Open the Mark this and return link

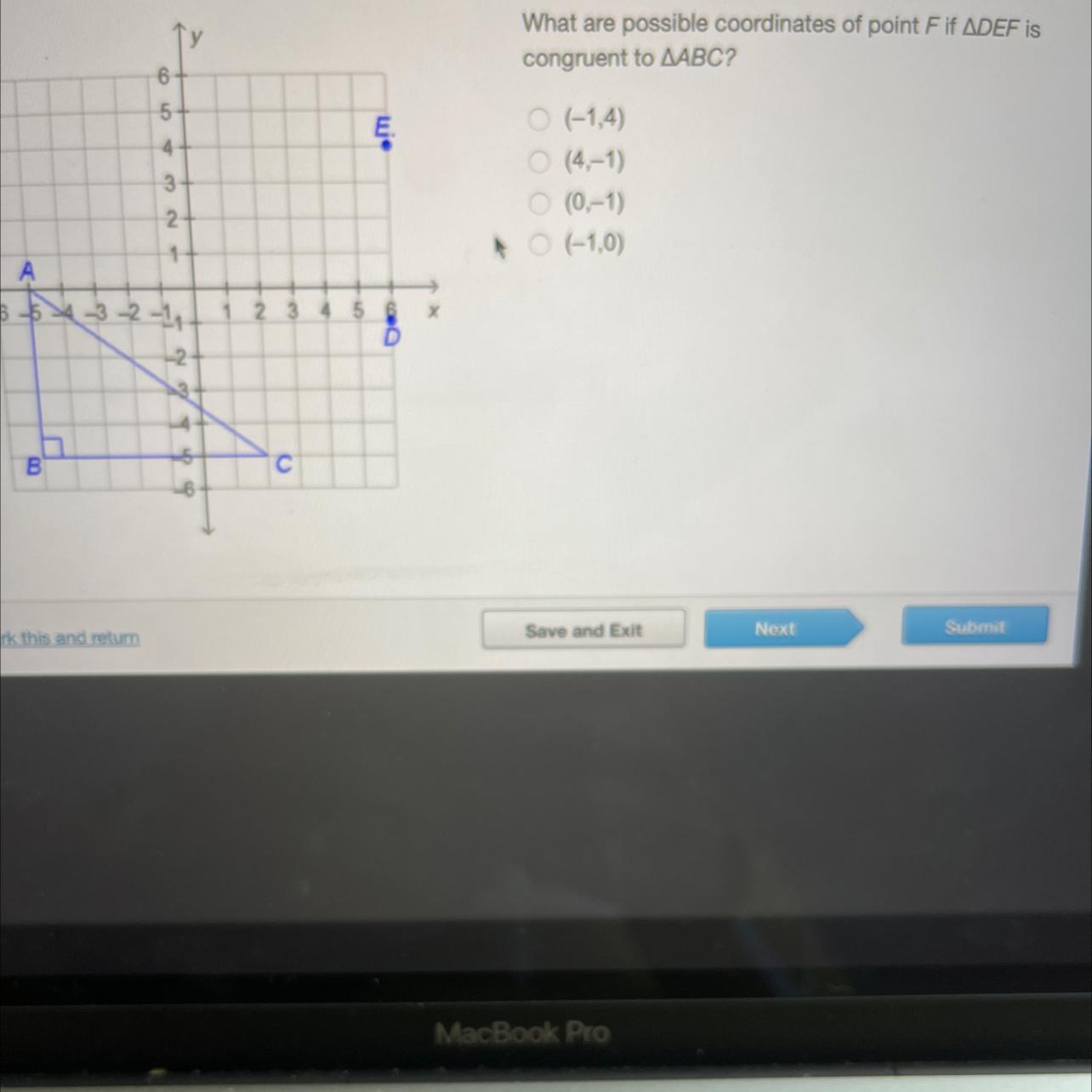pyautogui.click(x=70, y=638)
